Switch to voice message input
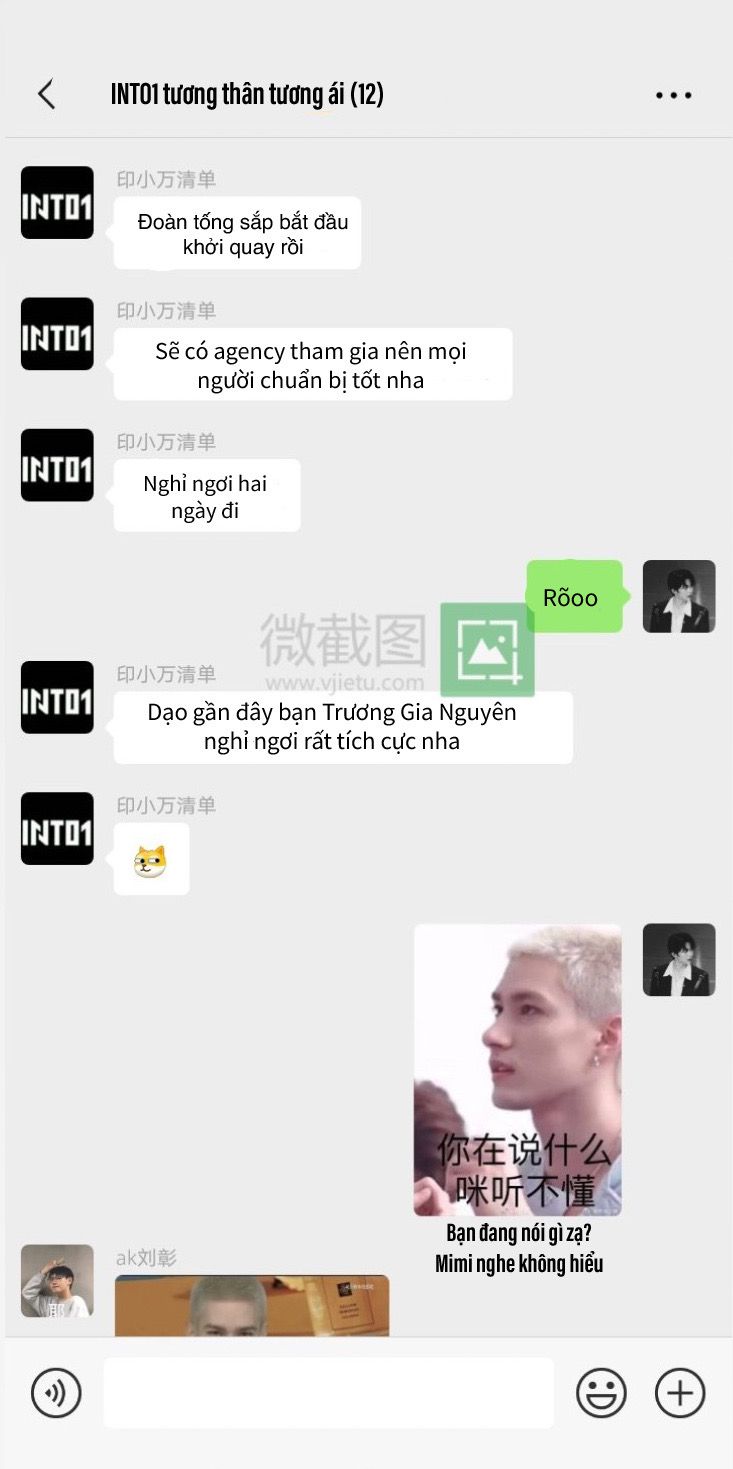This screenshot has height=1469, width=733. 56,1392
